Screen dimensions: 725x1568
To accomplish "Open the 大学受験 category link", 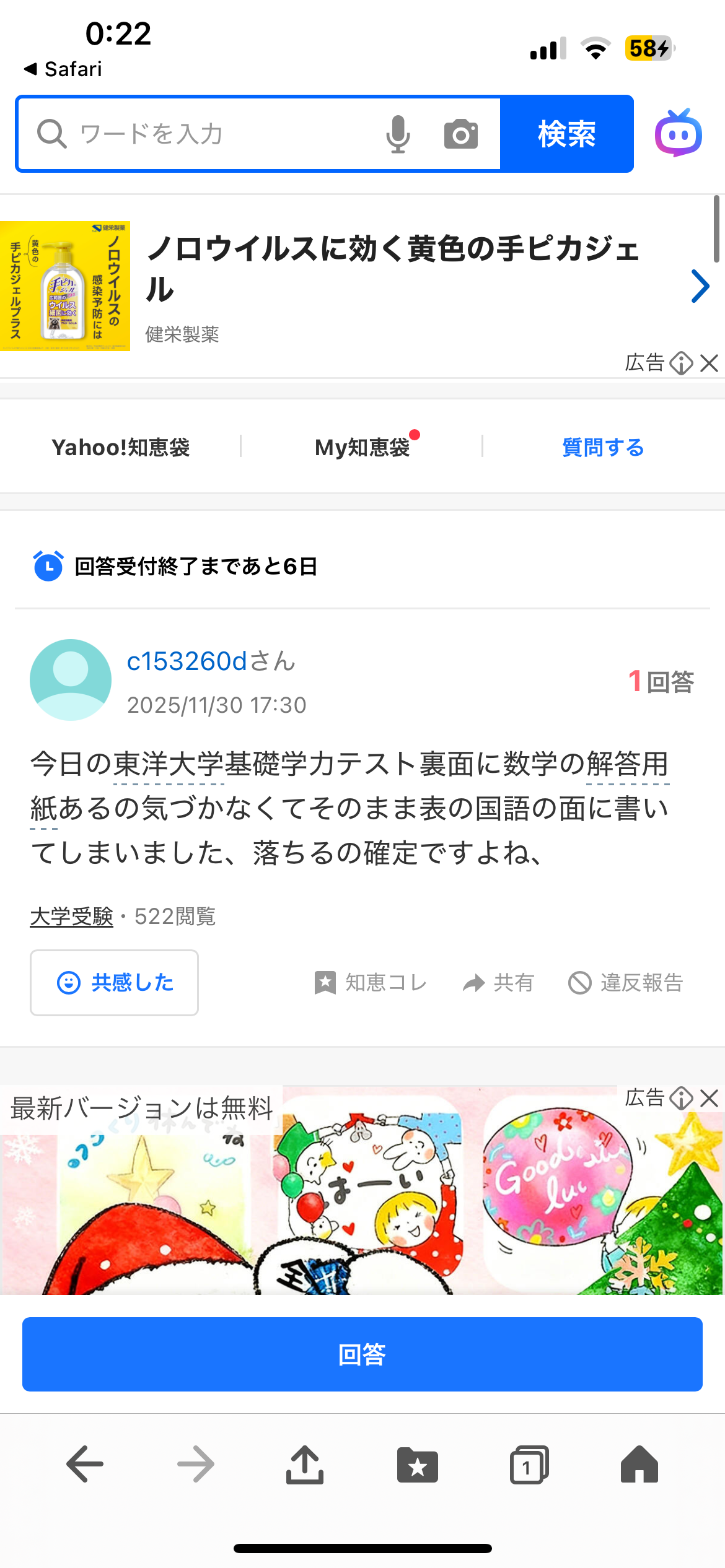I will point(71,917).
